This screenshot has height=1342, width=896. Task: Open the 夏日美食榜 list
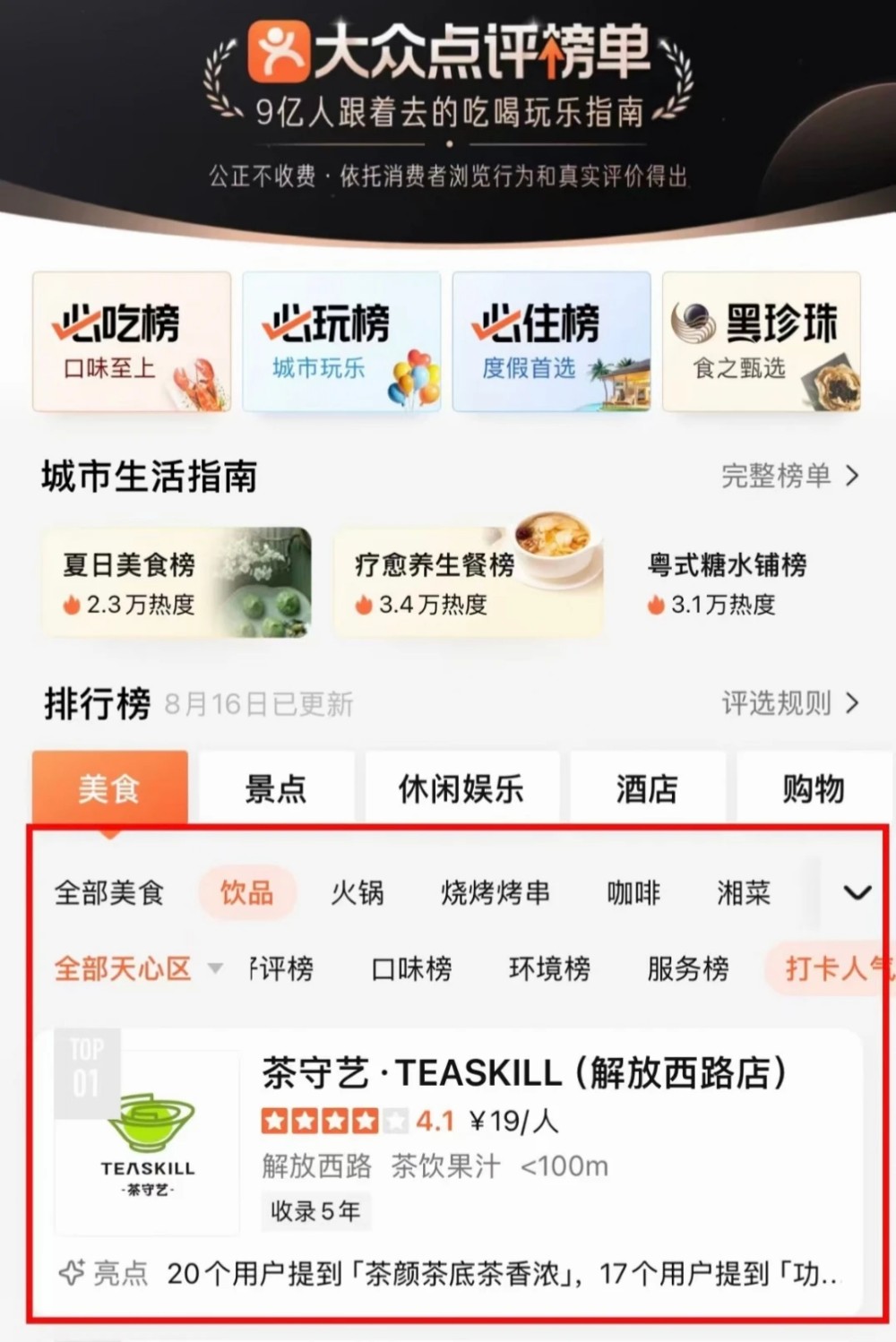point(177,583)
